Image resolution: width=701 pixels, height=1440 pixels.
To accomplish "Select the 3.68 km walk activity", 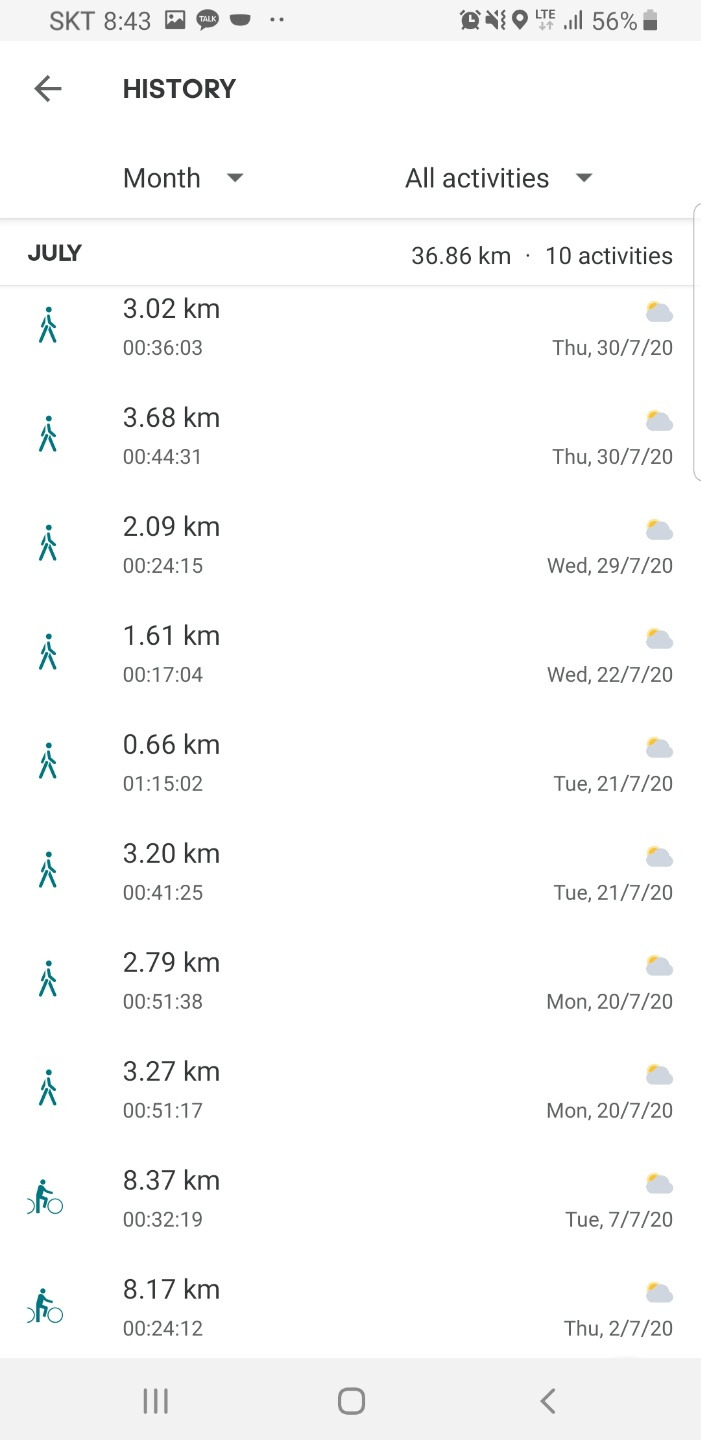I will tap(350, 436).
